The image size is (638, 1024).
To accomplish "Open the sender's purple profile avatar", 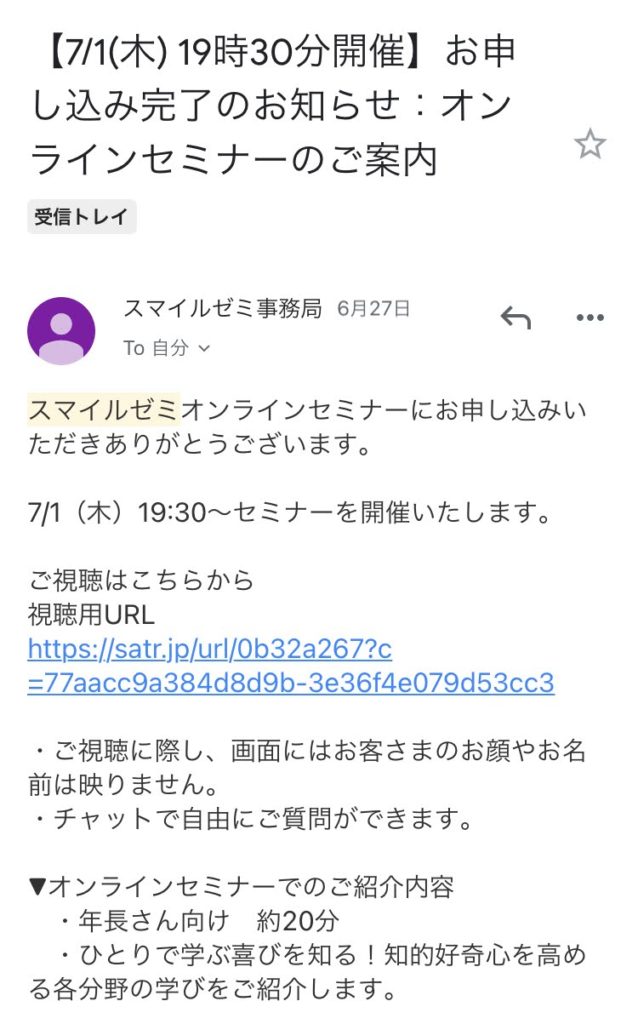I will (x=61, y=330).
